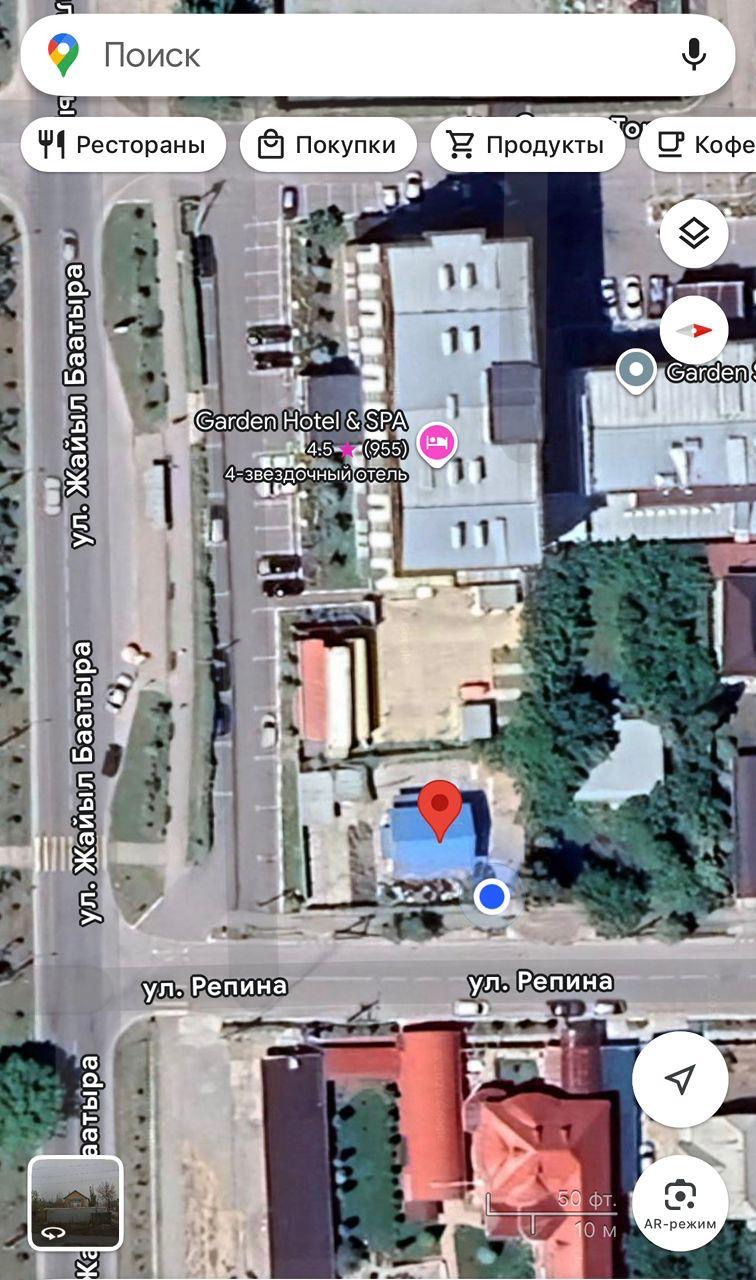The width and height of the screenshot is (756, 1280).
Task: Reset map orientation with the compass
Action: tap(694, 330)
